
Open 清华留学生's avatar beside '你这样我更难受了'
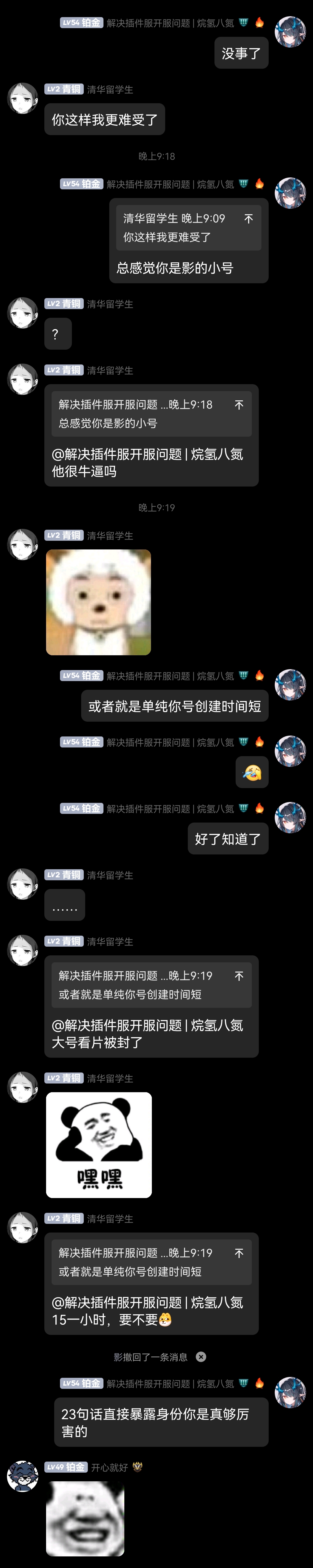pos(23,99)
